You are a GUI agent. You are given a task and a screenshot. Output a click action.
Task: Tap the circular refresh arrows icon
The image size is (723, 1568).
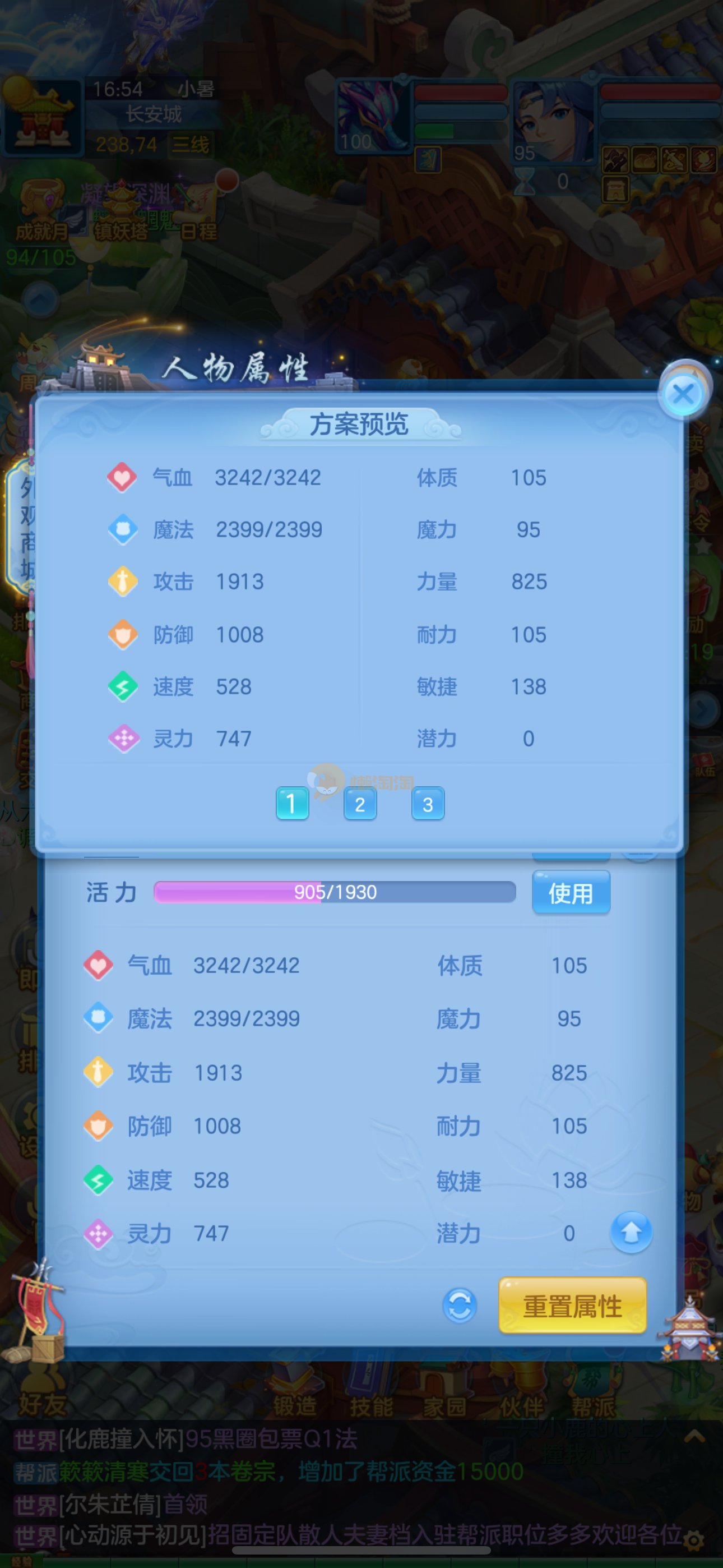pos(460,1306)
